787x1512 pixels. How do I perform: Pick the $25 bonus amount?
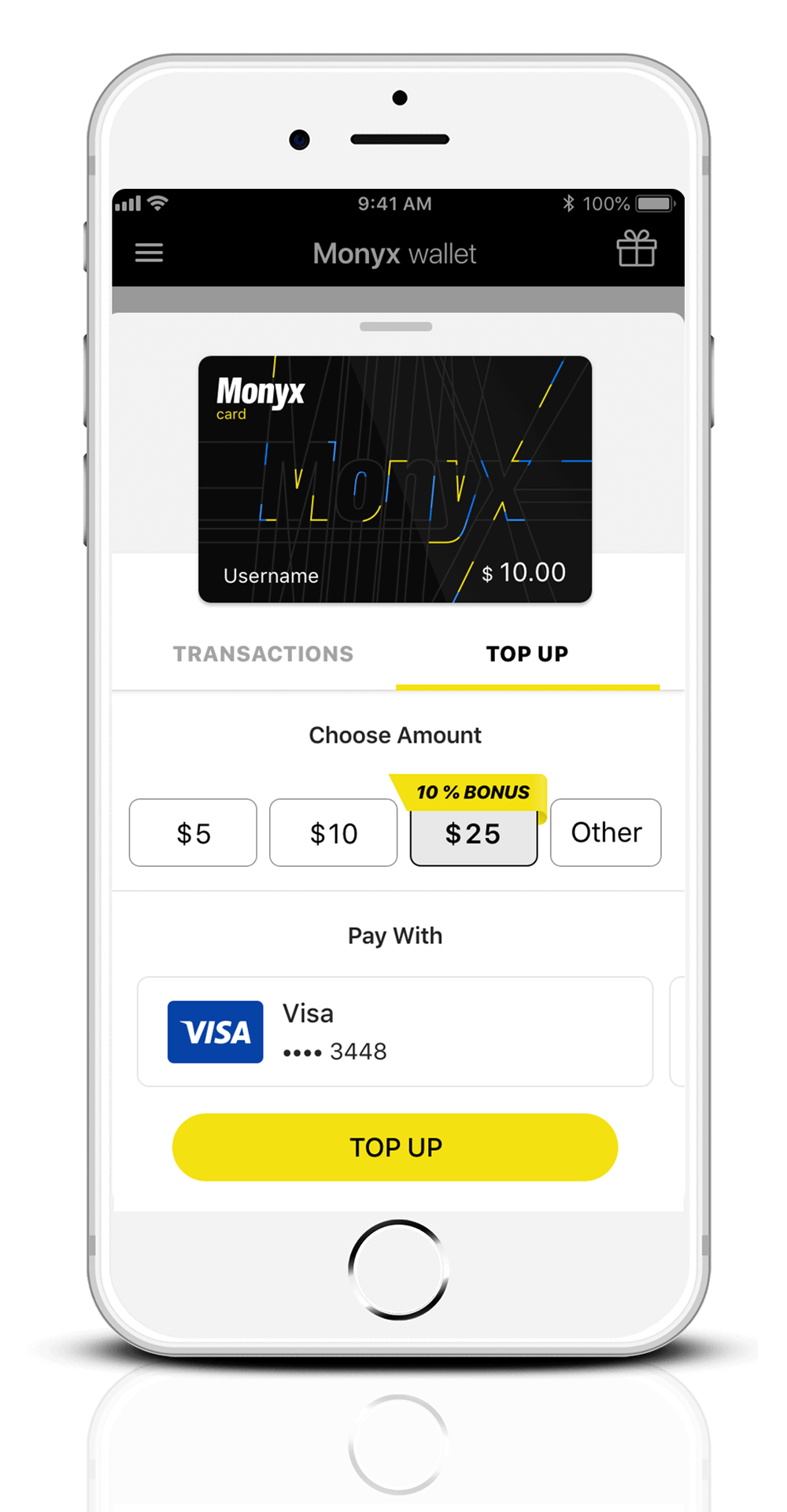pos(473,835)
